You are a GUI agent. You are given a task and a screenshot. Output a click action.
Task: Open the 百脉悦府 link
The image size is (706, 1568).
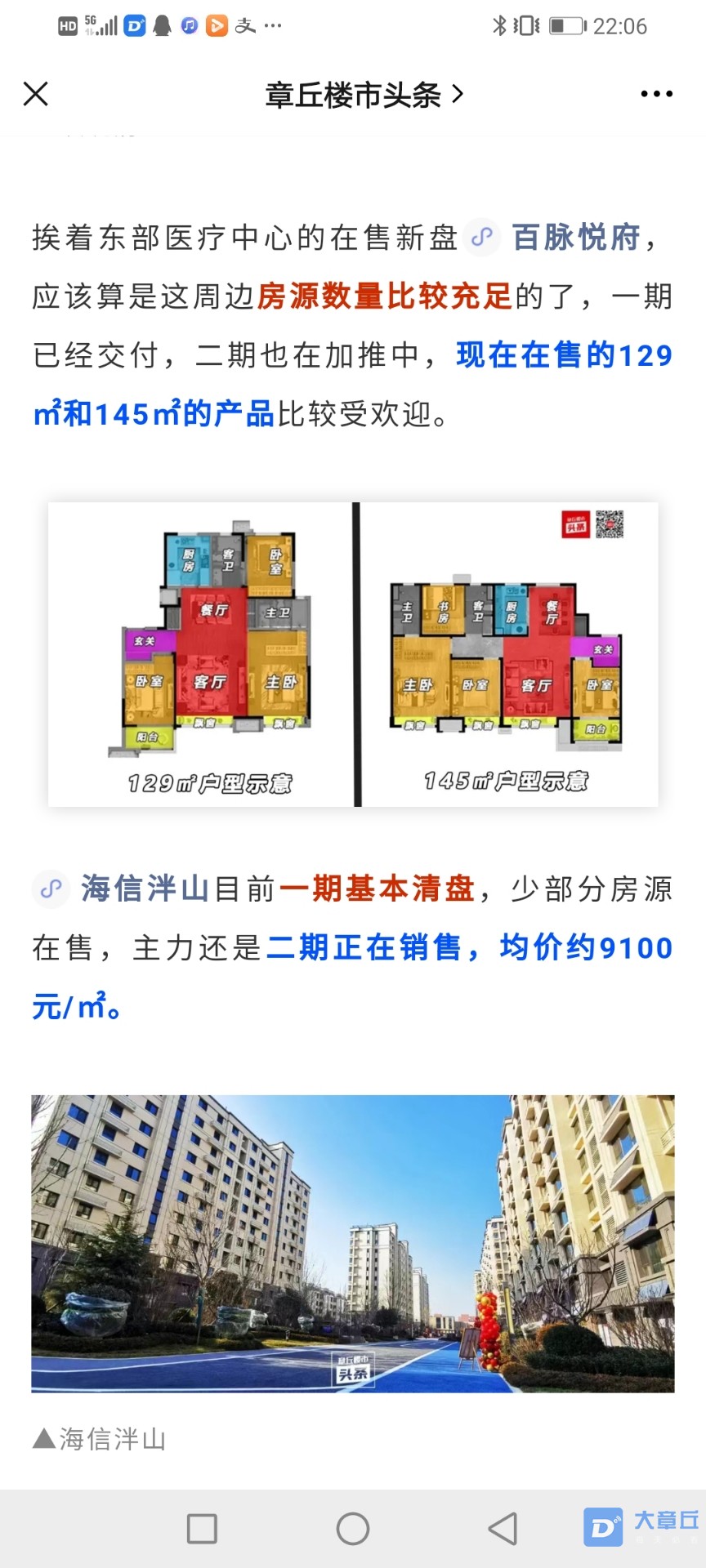point(574,238)
